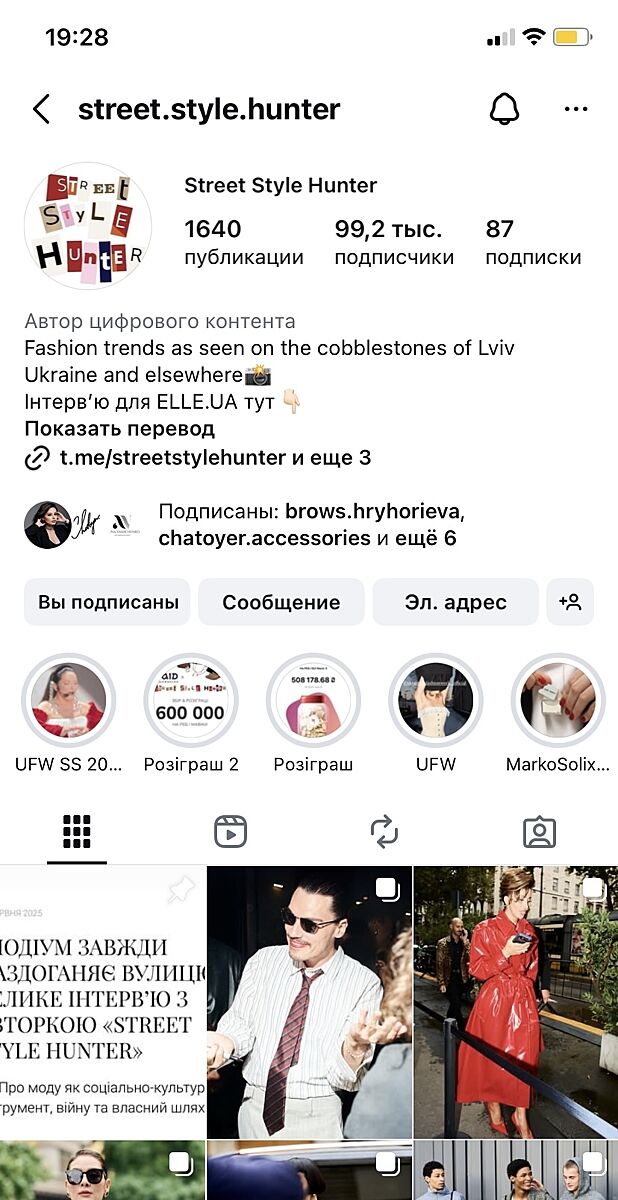Viewport: 618px width, 1200px height.
Task: Tap Показать перевод for the bio
Action: 119,429
